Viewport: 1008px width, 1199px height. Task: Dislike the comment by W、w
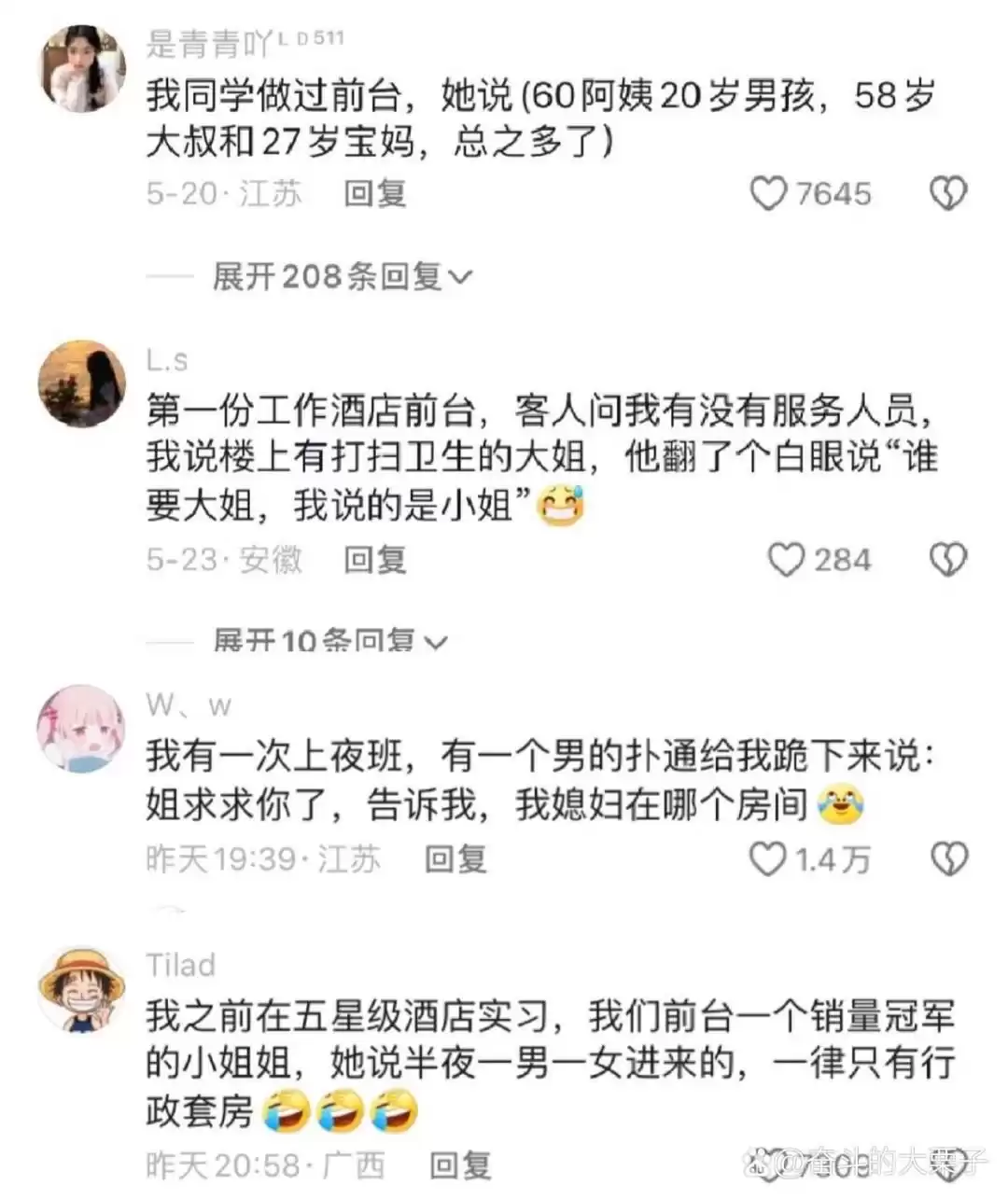[x=948, y=859]
